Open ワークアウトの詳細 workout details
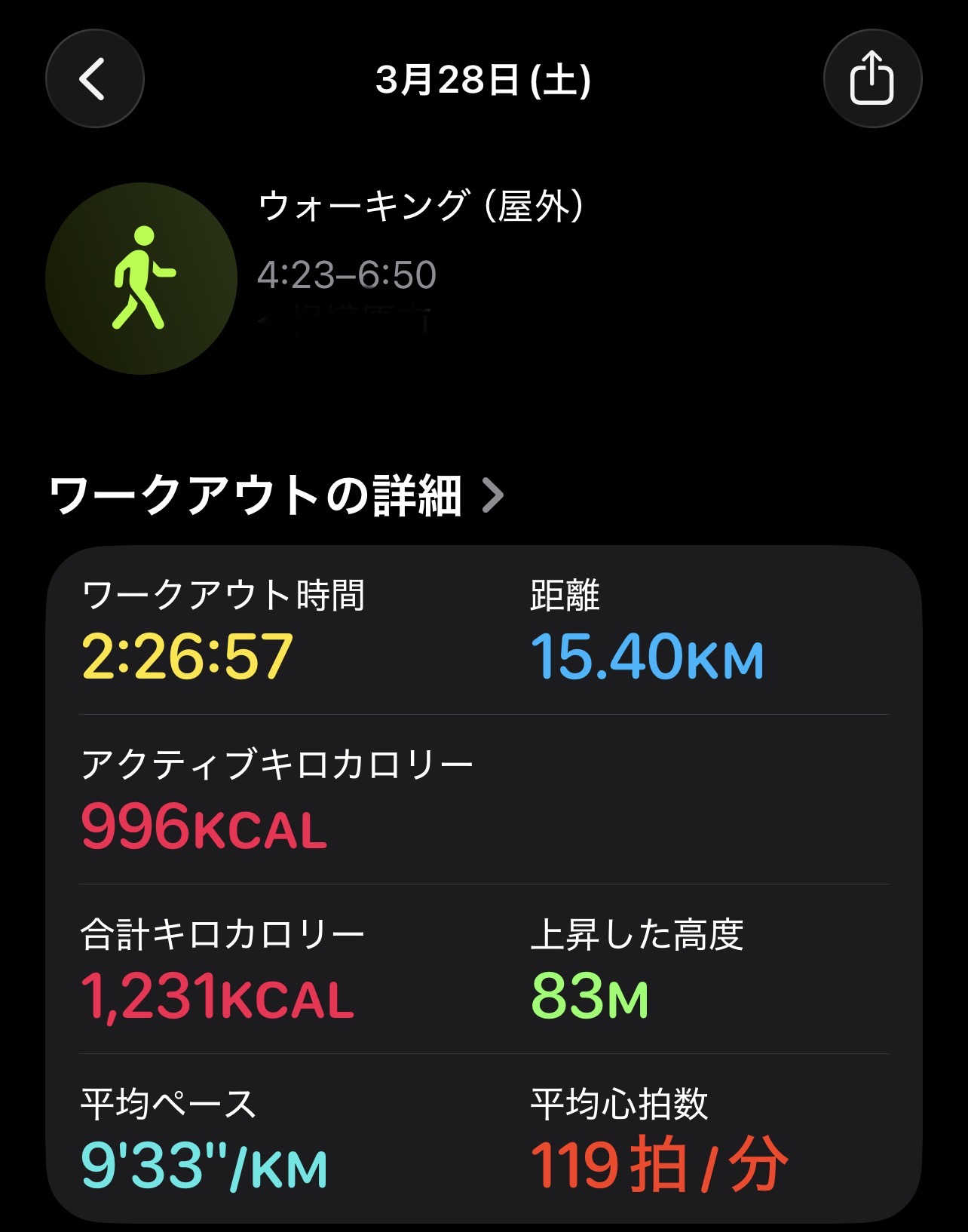Viewport: 968px width, 1232px height. pos(275,495)
